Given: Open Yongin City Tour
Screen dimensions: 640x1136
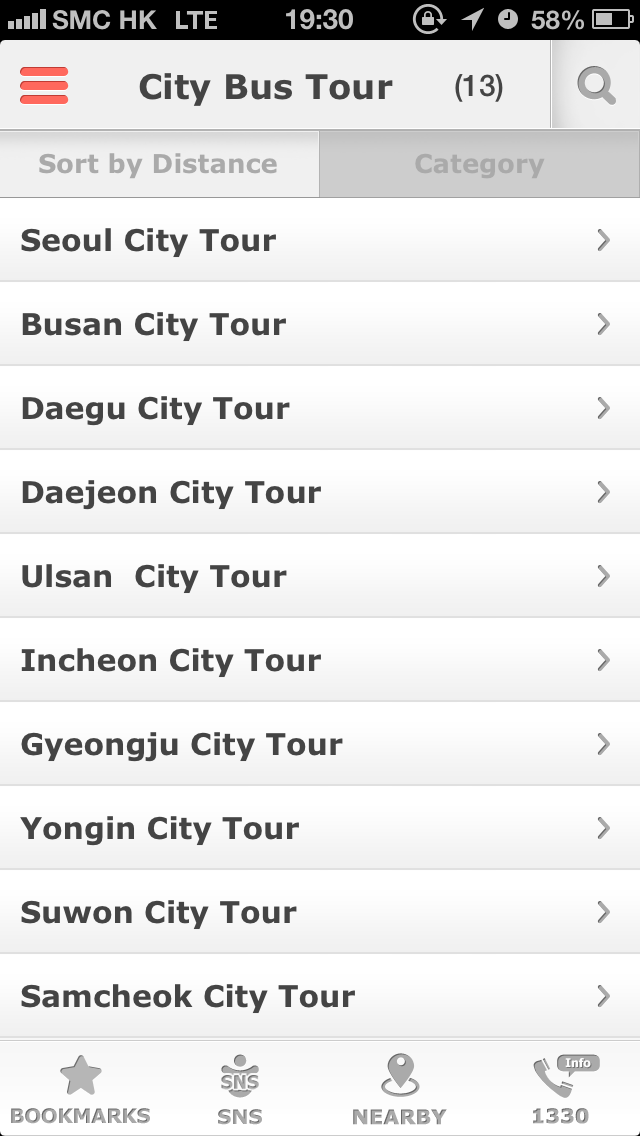Looking at the screenshot, I should pyautogui.click(x=320, y=828).
